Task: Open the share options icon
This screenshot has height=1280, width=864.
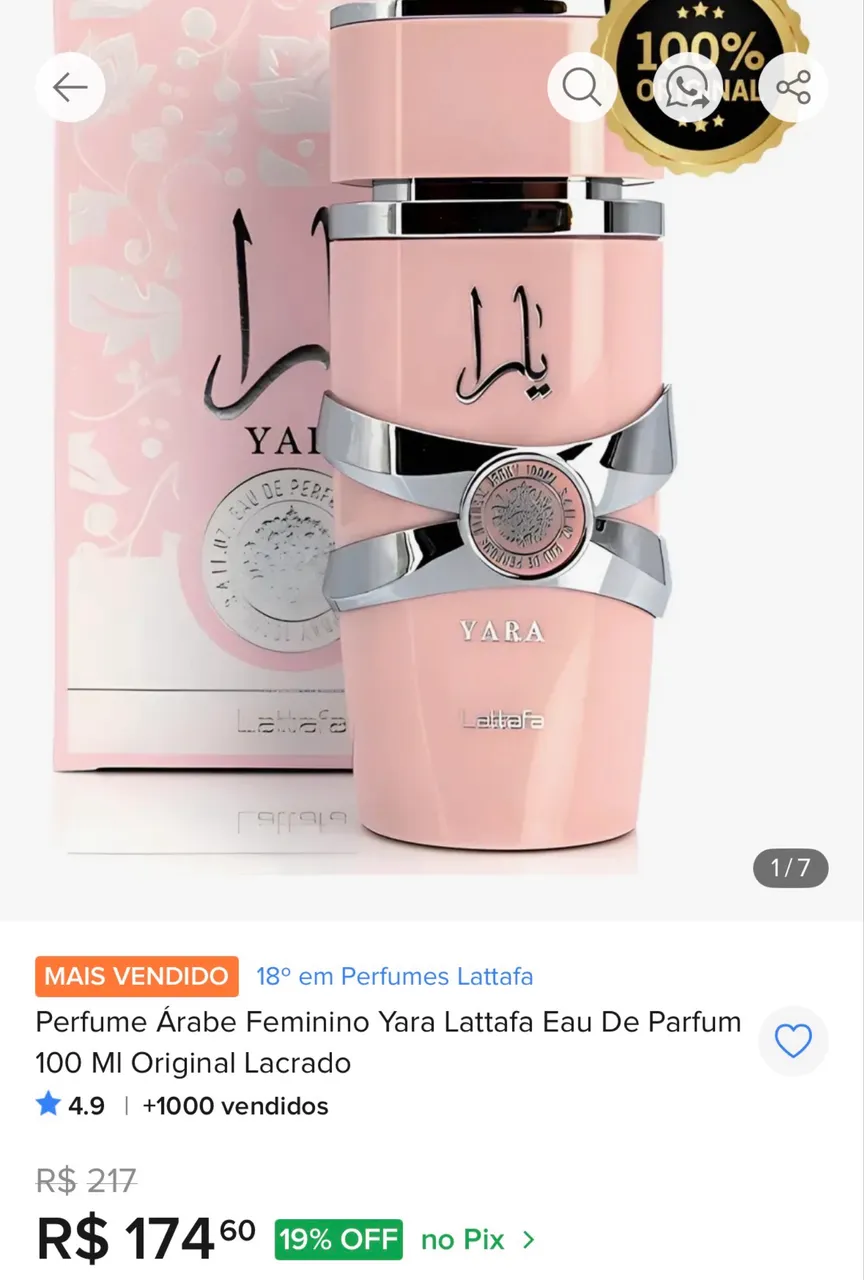Action: click(x=793, y=88)
